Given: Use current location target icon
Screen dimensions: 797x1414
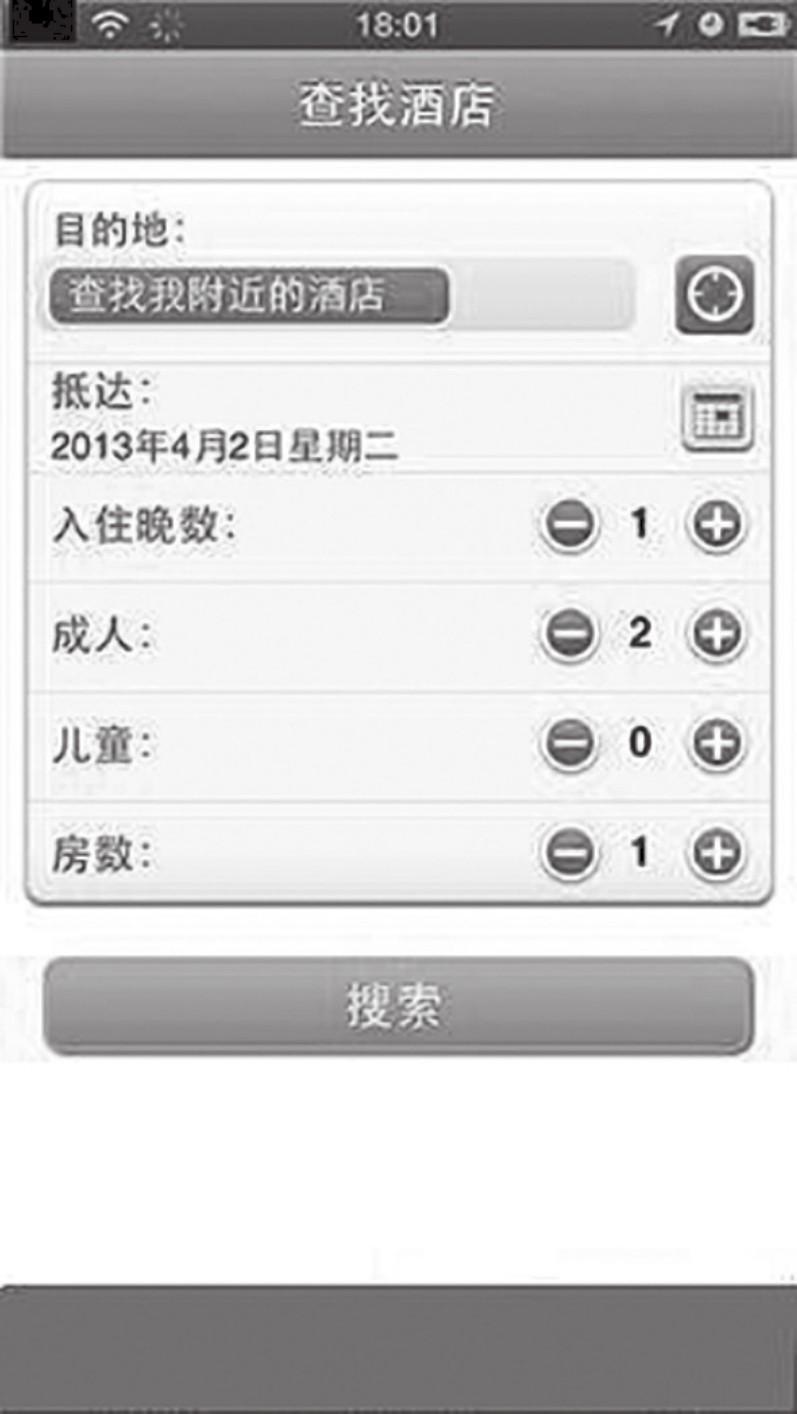Looking at the screenshot, I should coord(715,296).
